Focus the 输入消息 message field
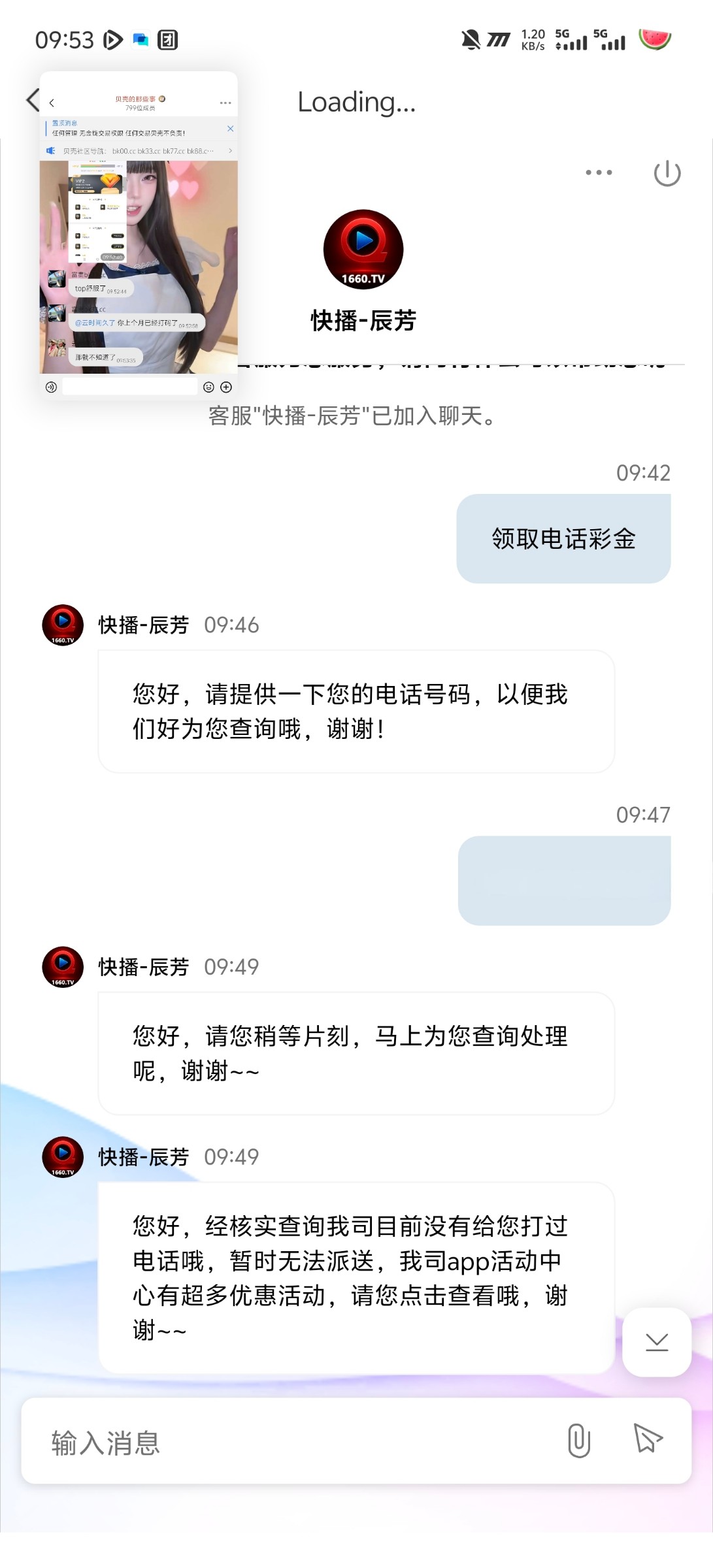Screen dimensions: 713x1568 (294, 1442)
